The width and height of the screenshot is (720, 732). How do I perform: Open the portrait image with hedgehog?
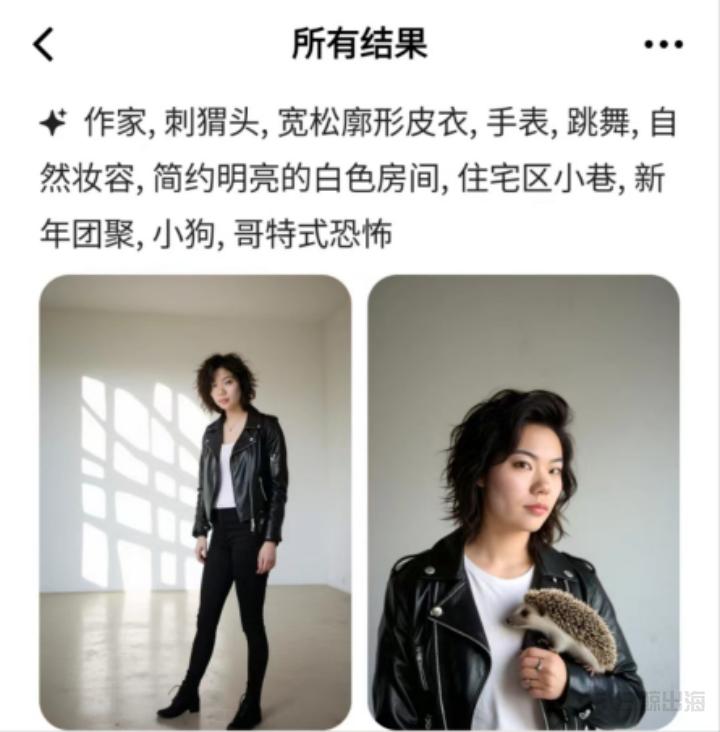point(523,500)
